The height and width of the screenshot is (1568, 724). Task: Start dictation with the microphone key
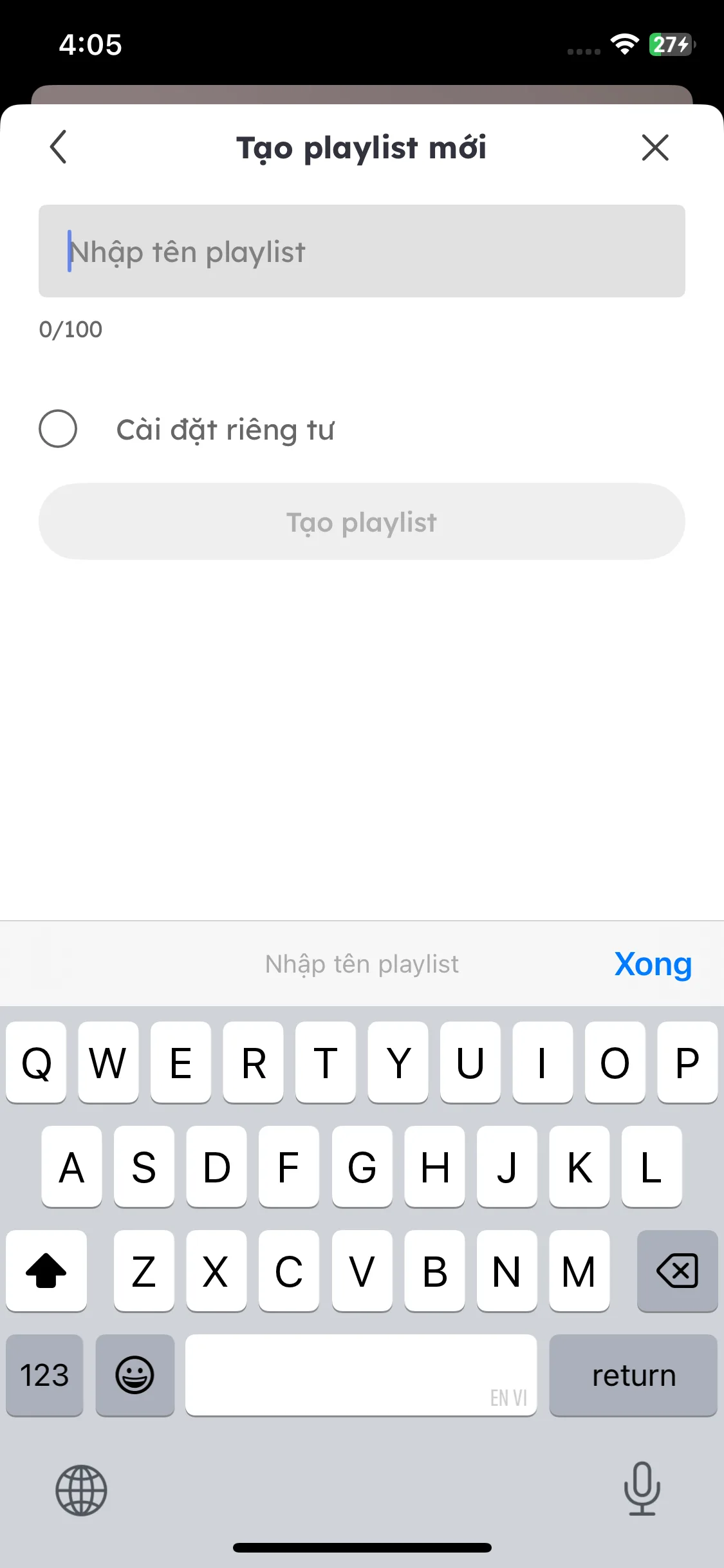[642, 1489]
